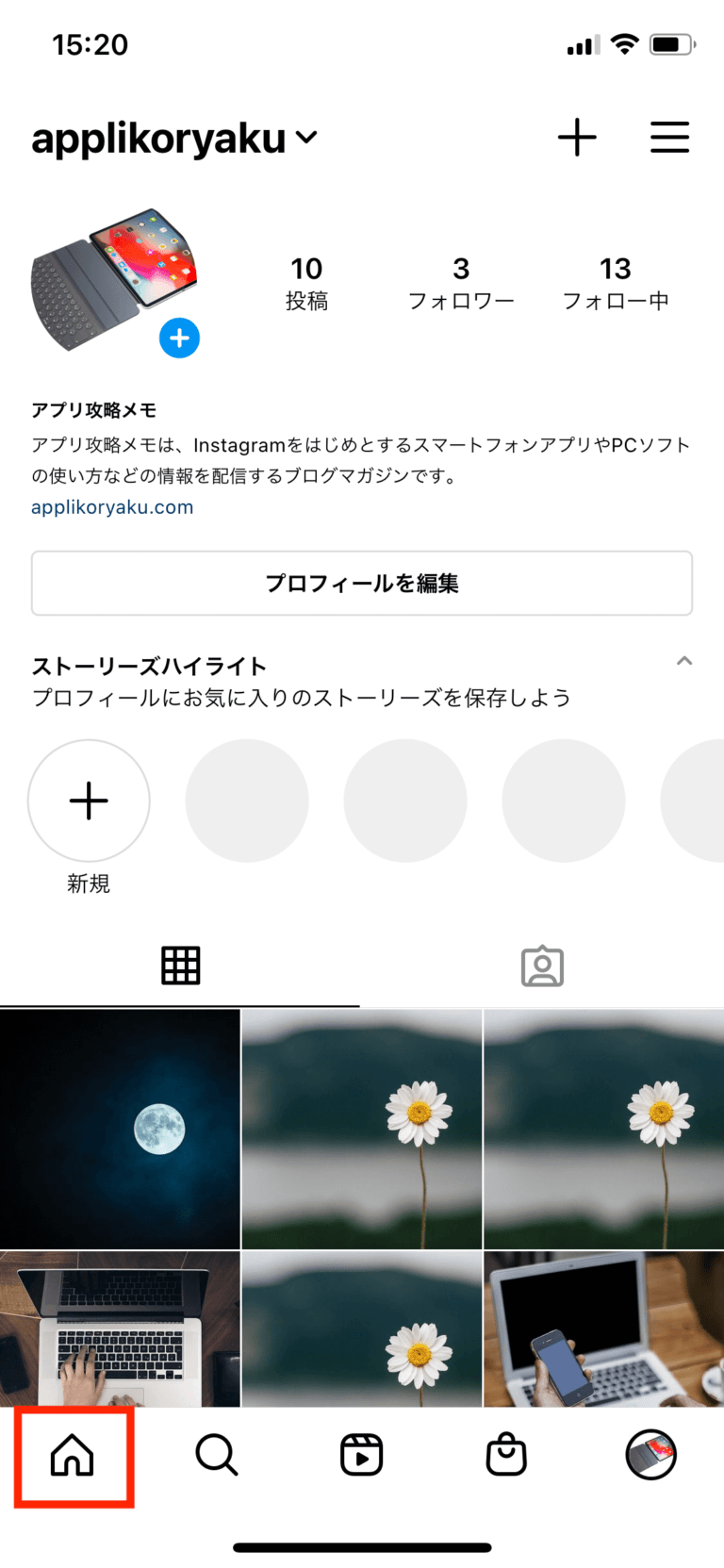This screenshot has height=1568, width=724.
Task: Open the new post plus icon
Action: tap(577, 137)
